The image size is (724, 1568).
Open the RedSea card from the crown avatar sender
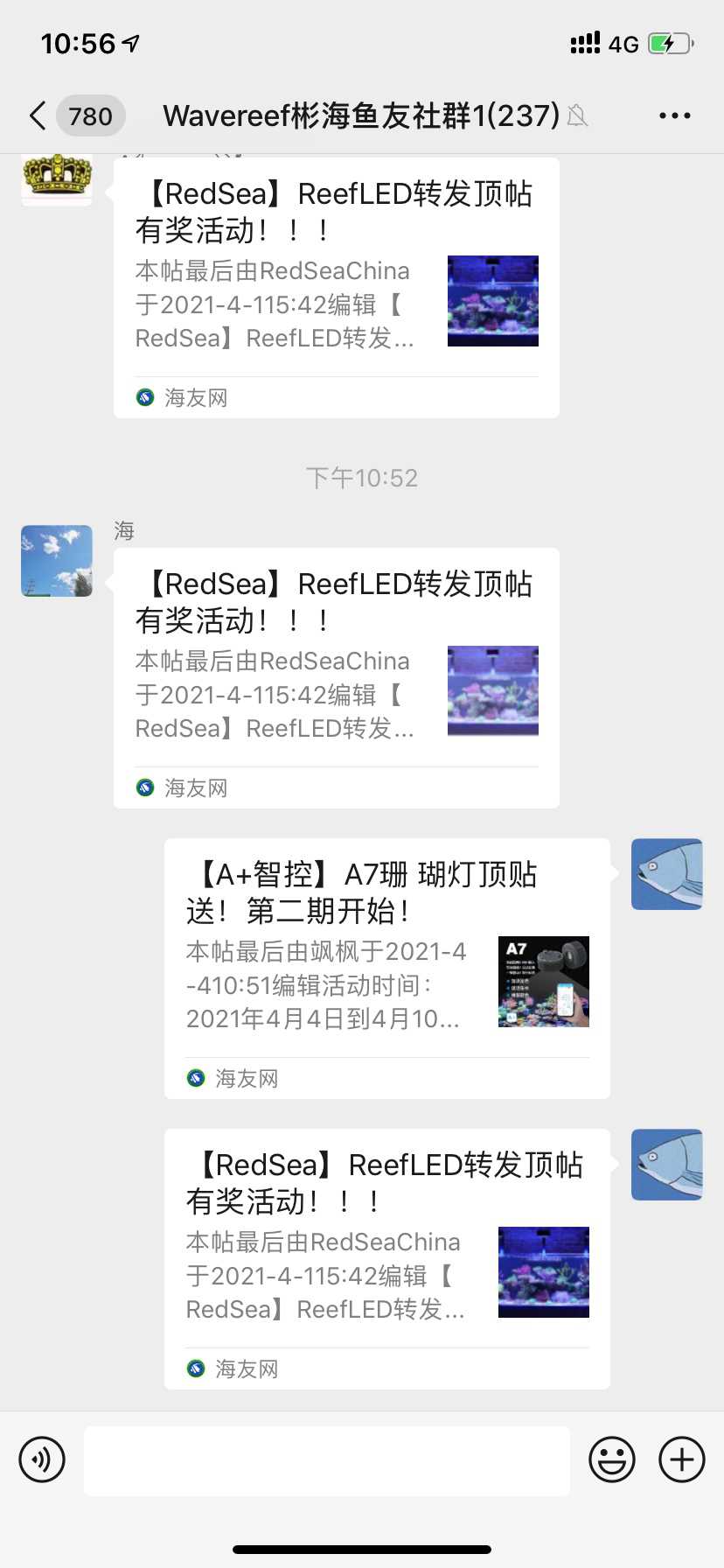pyautogui.click(x=336, y=287)
